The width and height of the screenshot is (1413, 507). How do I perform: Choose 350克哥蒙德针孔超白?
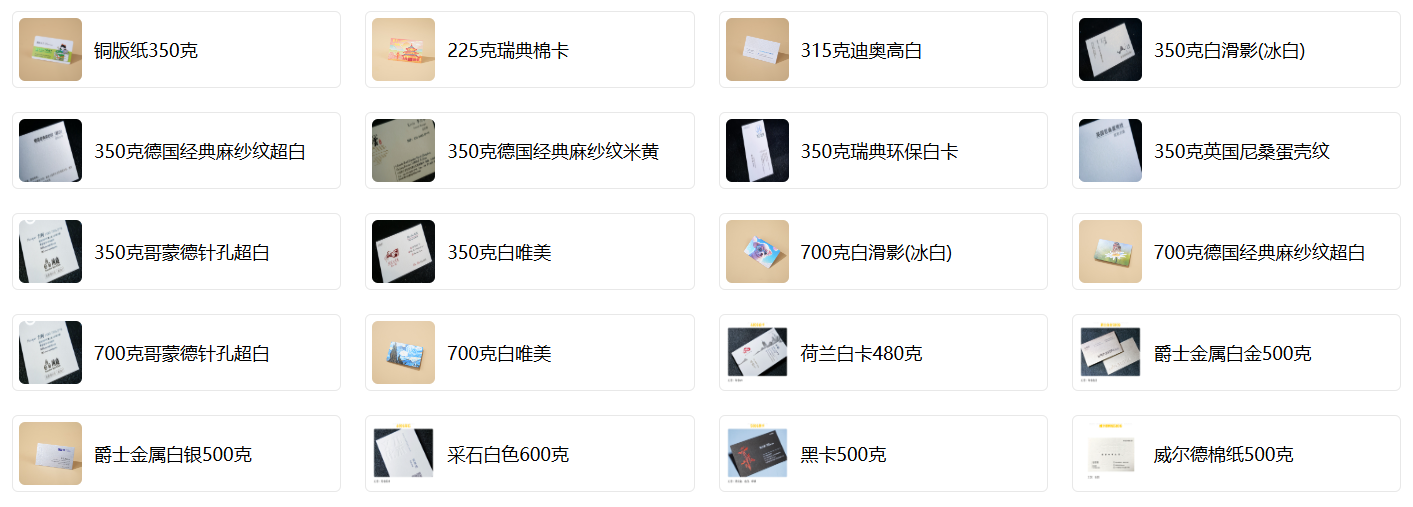(x=176, y=252)
